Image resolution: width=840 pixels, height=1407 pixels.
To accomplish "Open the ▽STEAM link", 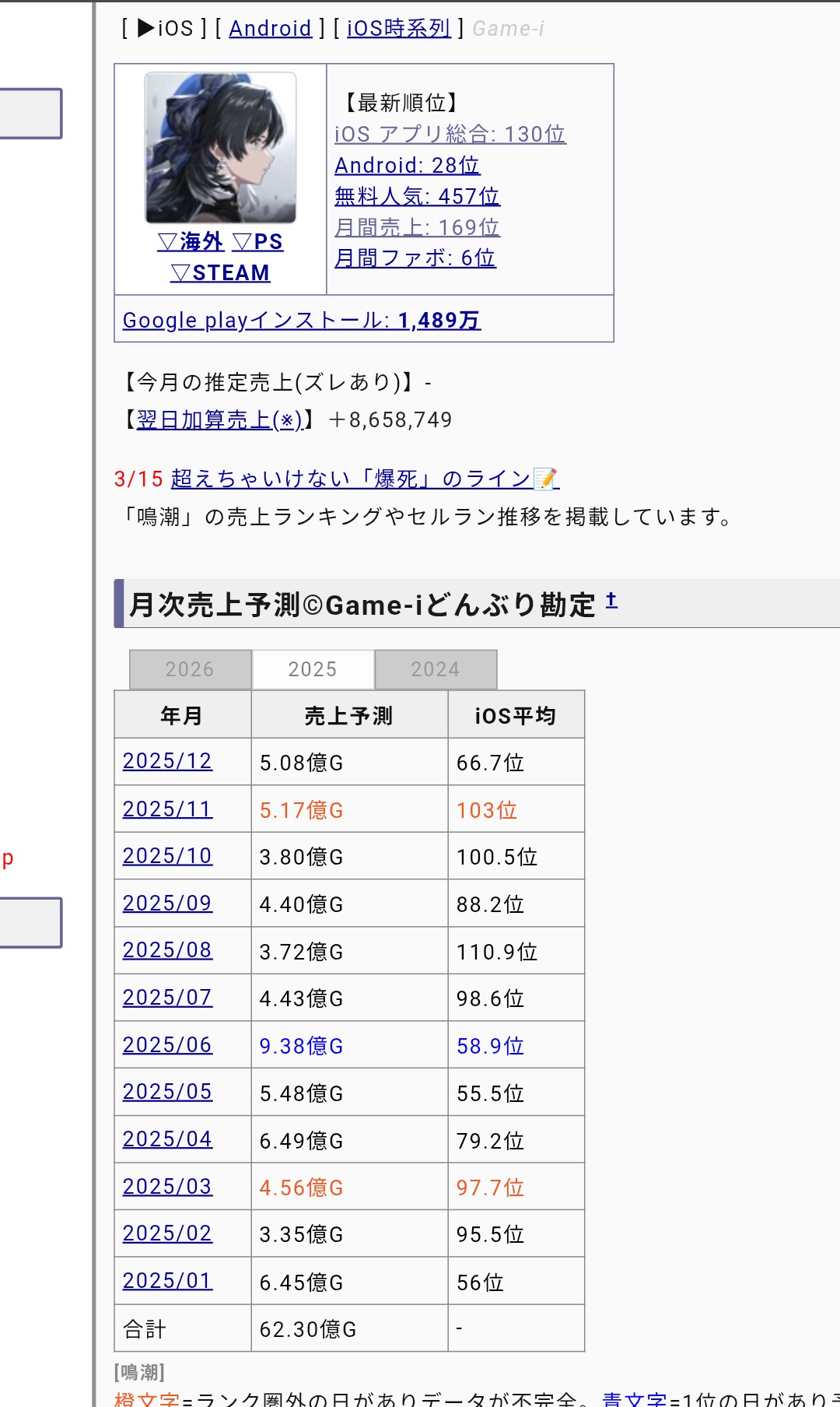I will [x=220, y=273].
